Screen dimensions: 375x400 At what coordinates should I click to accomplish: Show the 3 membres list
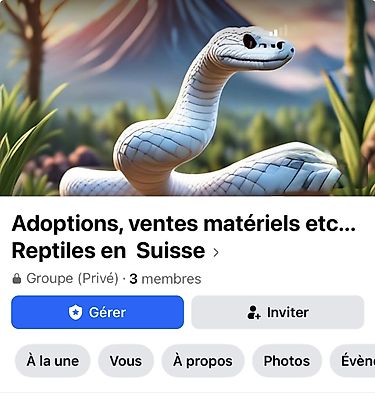pyautogui.click(x=165, y=279)
